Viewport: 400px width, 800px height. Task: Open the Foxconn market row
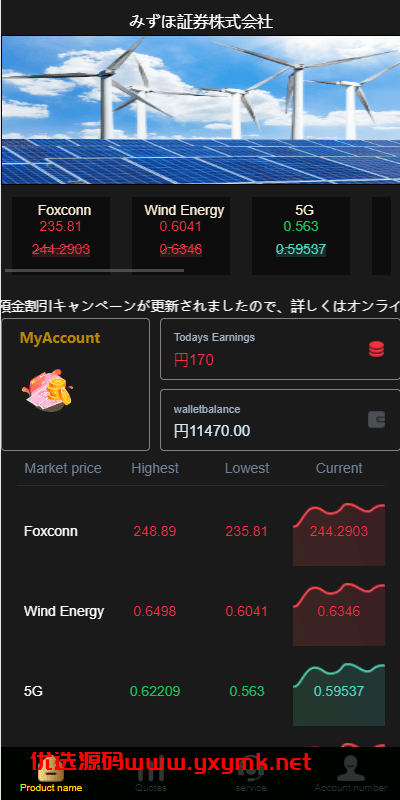click(x=201, y=531)
